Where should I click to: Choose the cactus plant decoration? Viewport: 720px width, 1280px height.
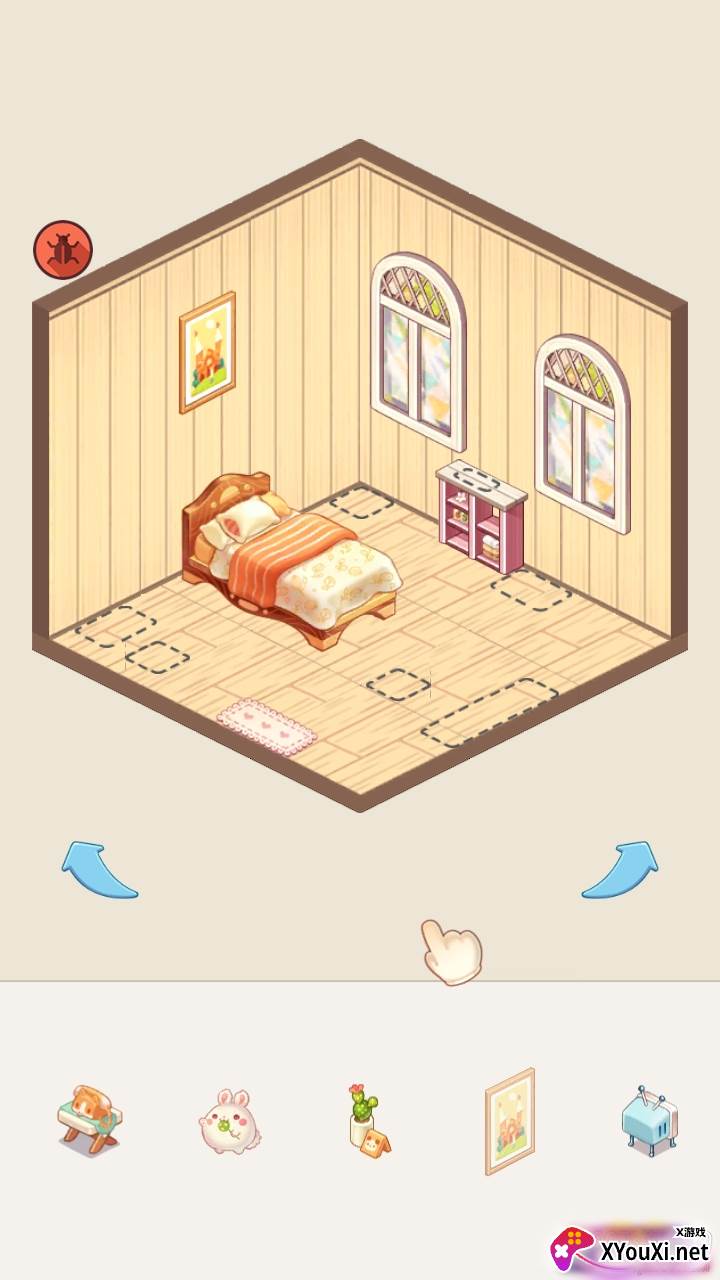tap(368, 1121)
